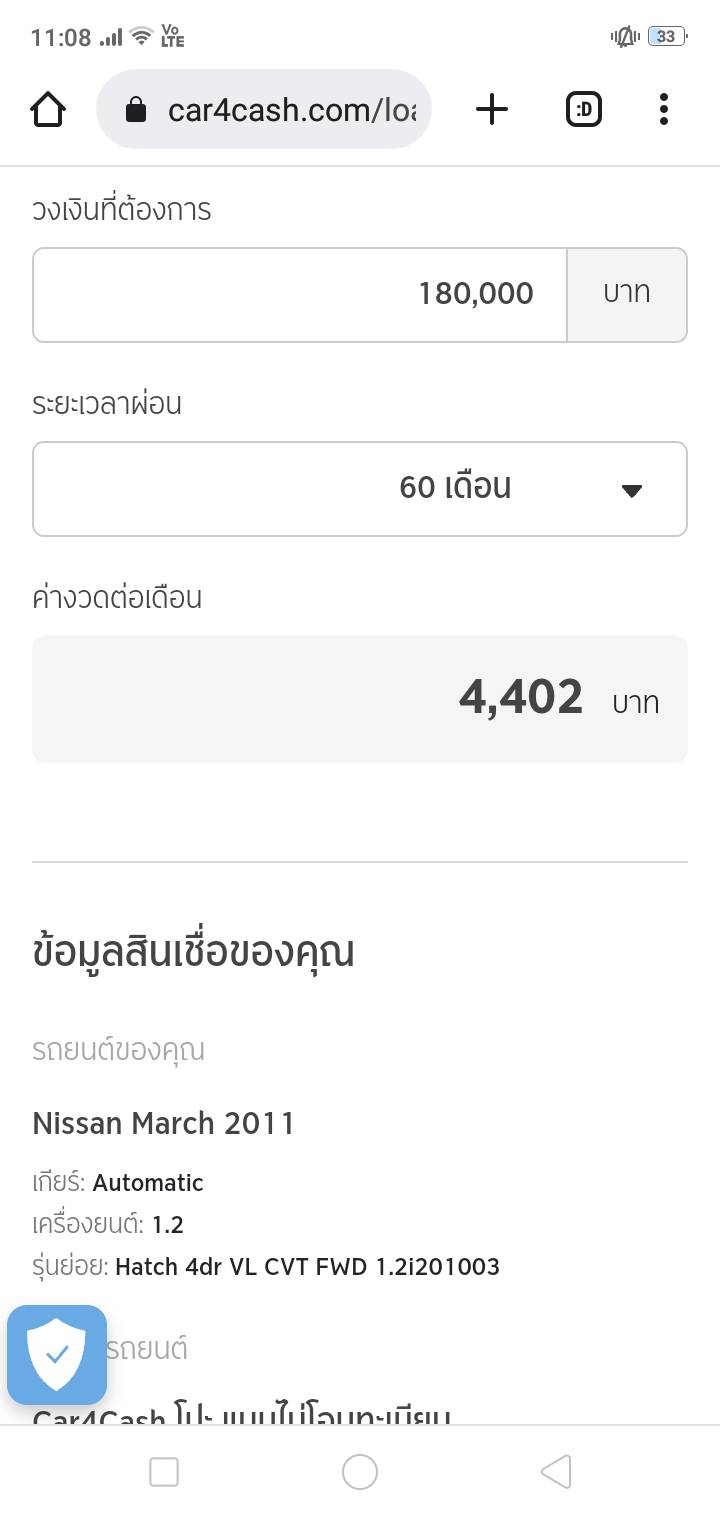Open the tab switcher

(584, 110)
